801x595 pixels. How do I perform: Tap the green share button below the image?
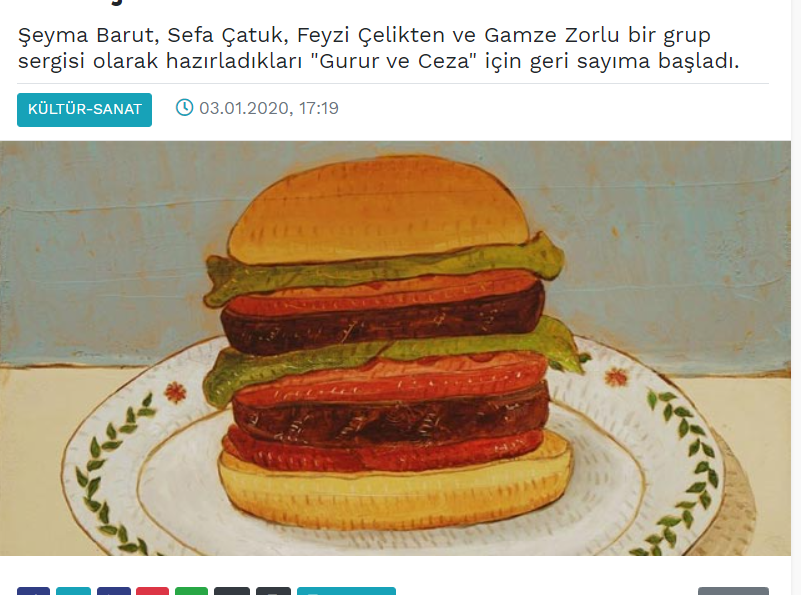[191, 591]
